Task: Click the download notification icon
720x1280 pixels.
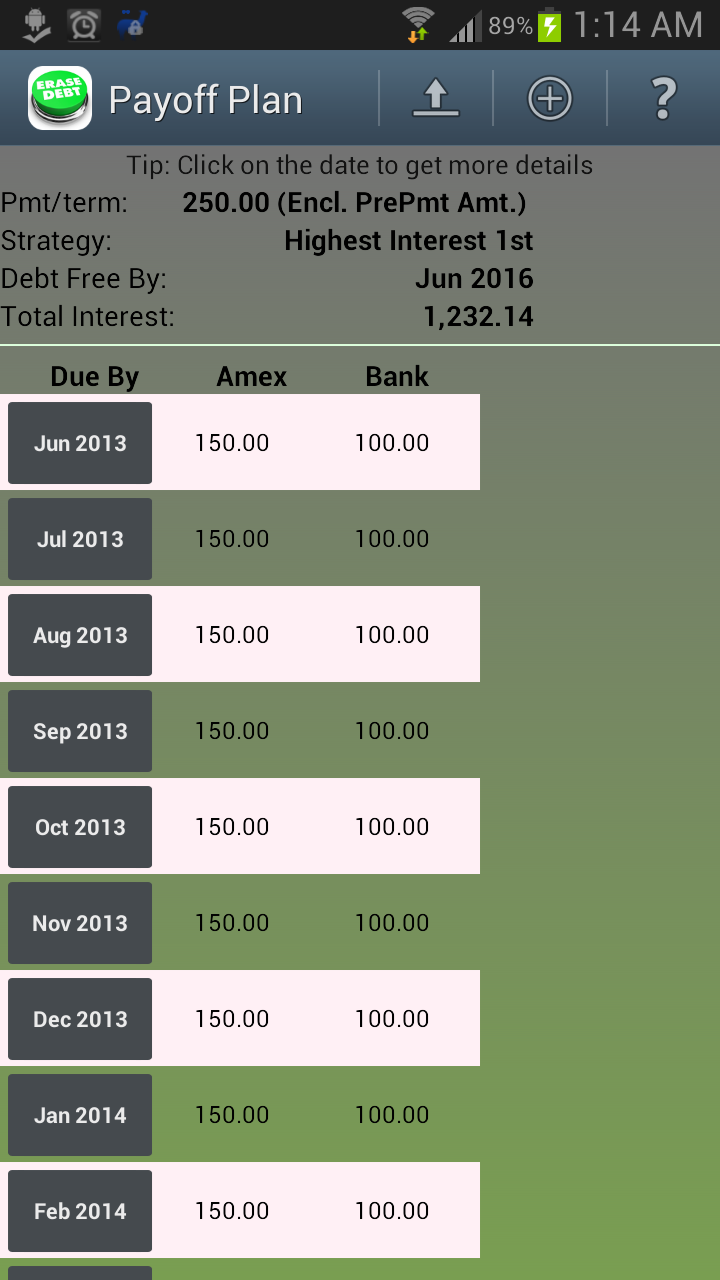Action: [x=31, y=25]
